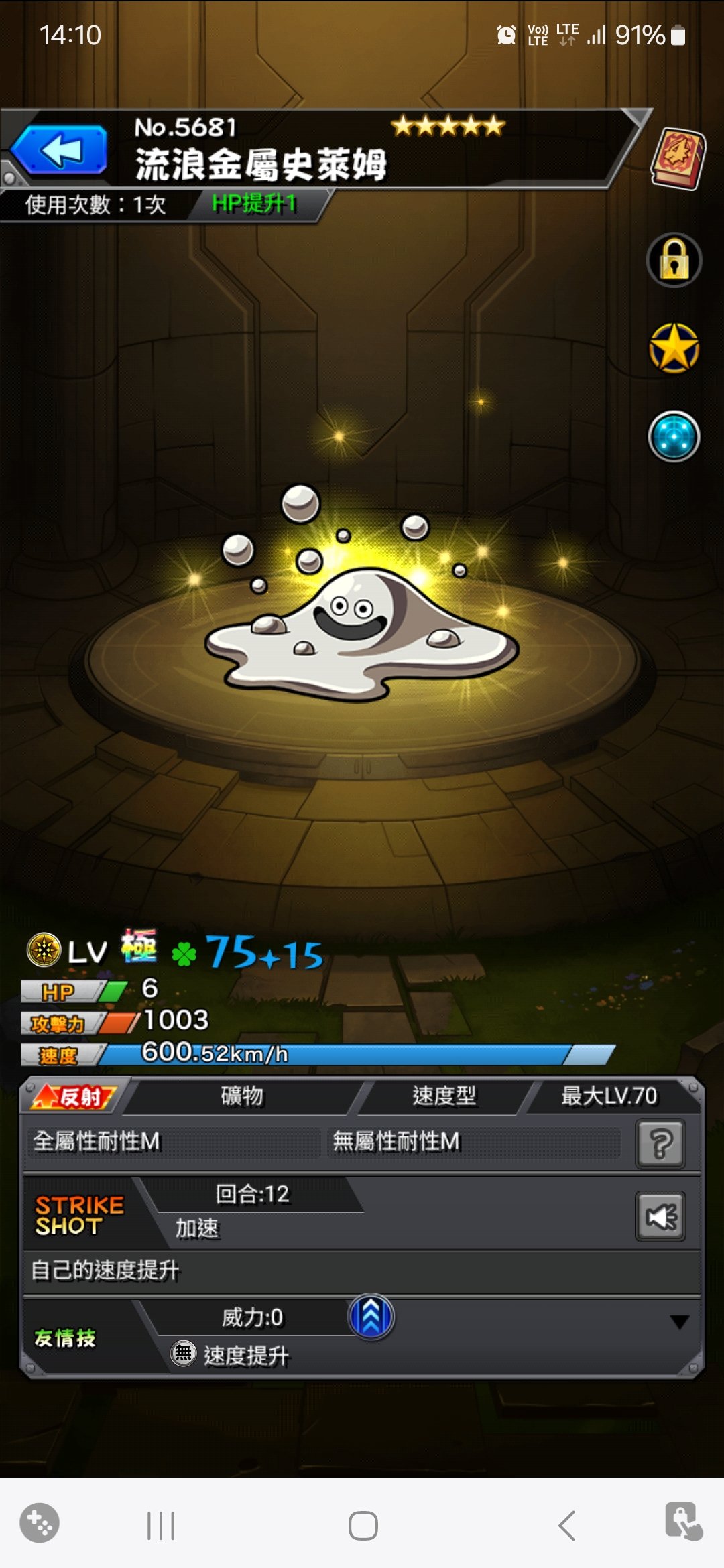
Task: Go back with the system navigation back button
Action: pos(567,1526)
